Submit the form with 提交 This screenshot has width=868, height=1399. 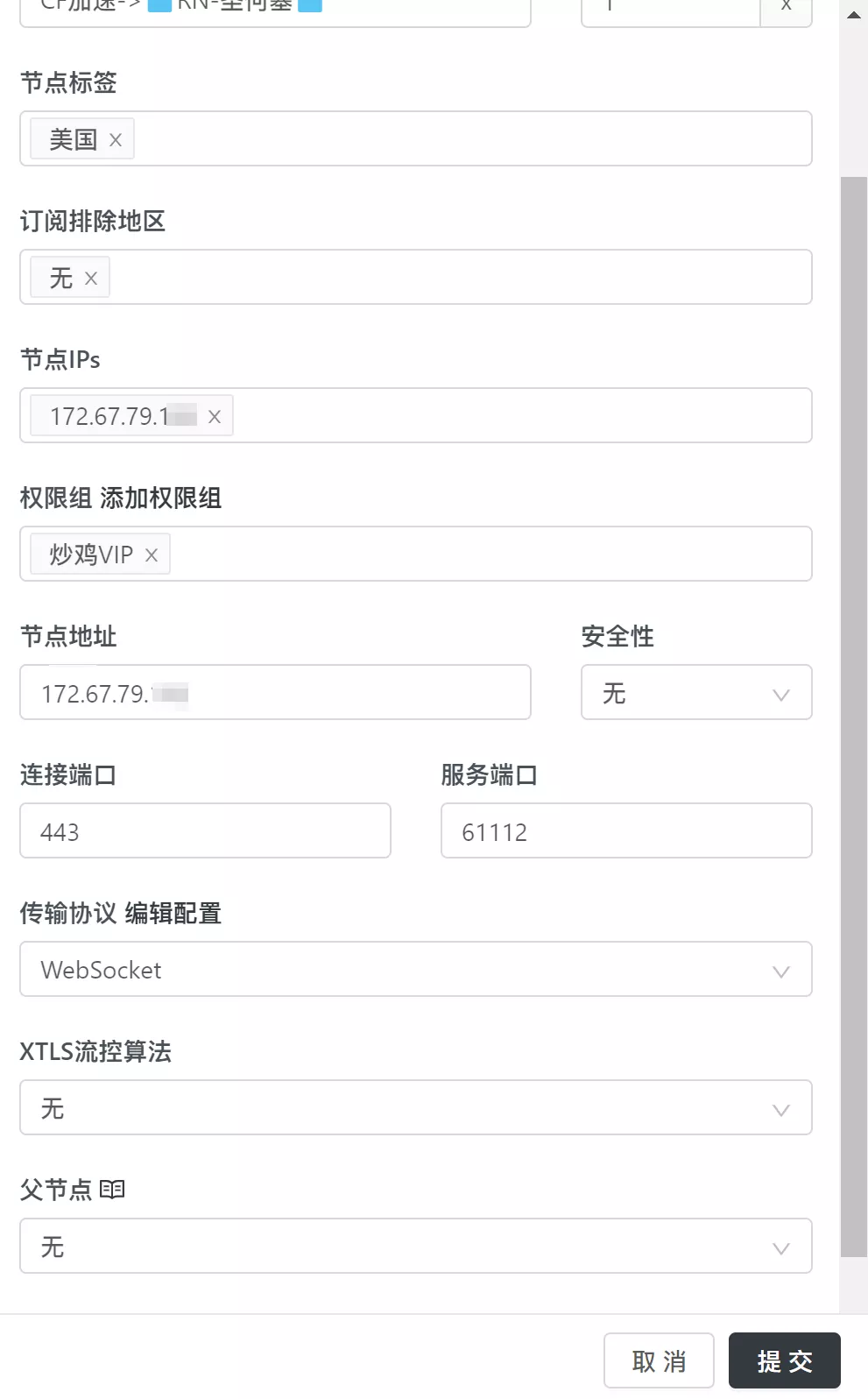tap(784, 1360)
